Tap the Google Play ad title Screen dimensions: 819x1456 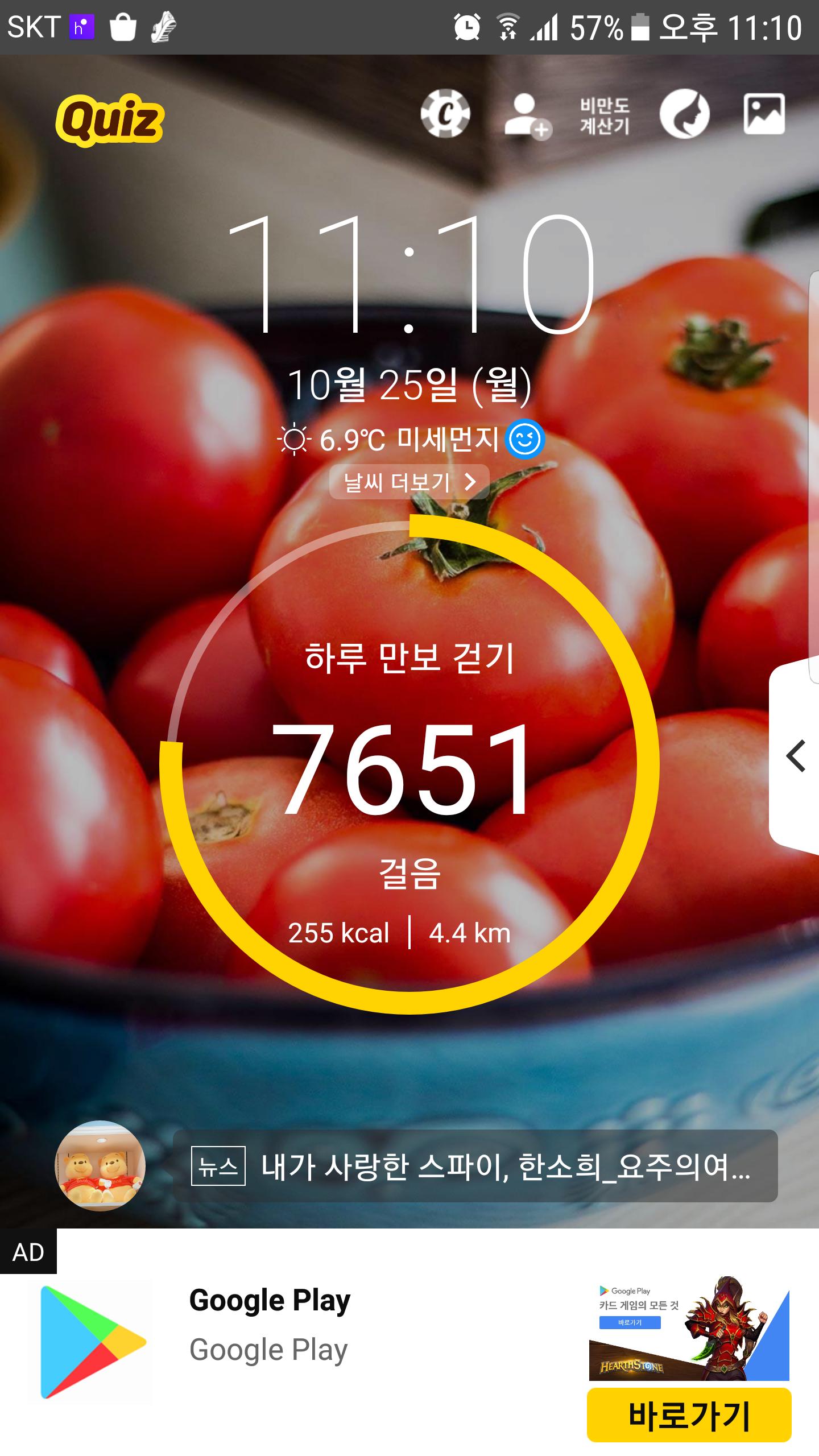coord(270,1301)
